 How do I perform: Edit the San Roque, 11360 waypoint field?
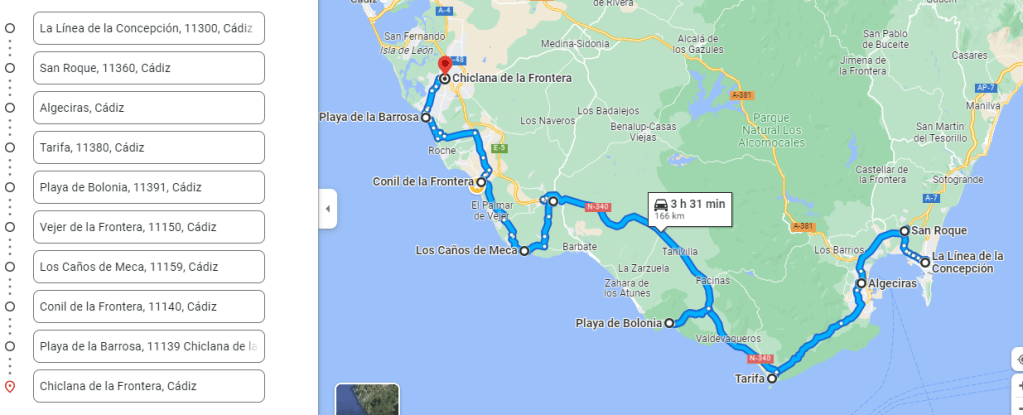148,68
